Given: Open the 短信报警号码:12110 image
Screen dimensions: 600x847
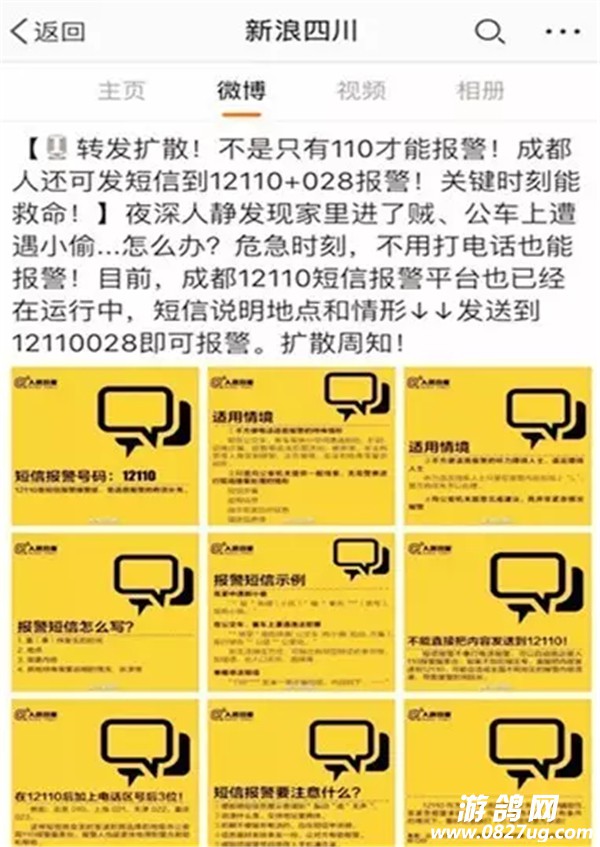Looking at the screenshot, I should coord(105,446).
